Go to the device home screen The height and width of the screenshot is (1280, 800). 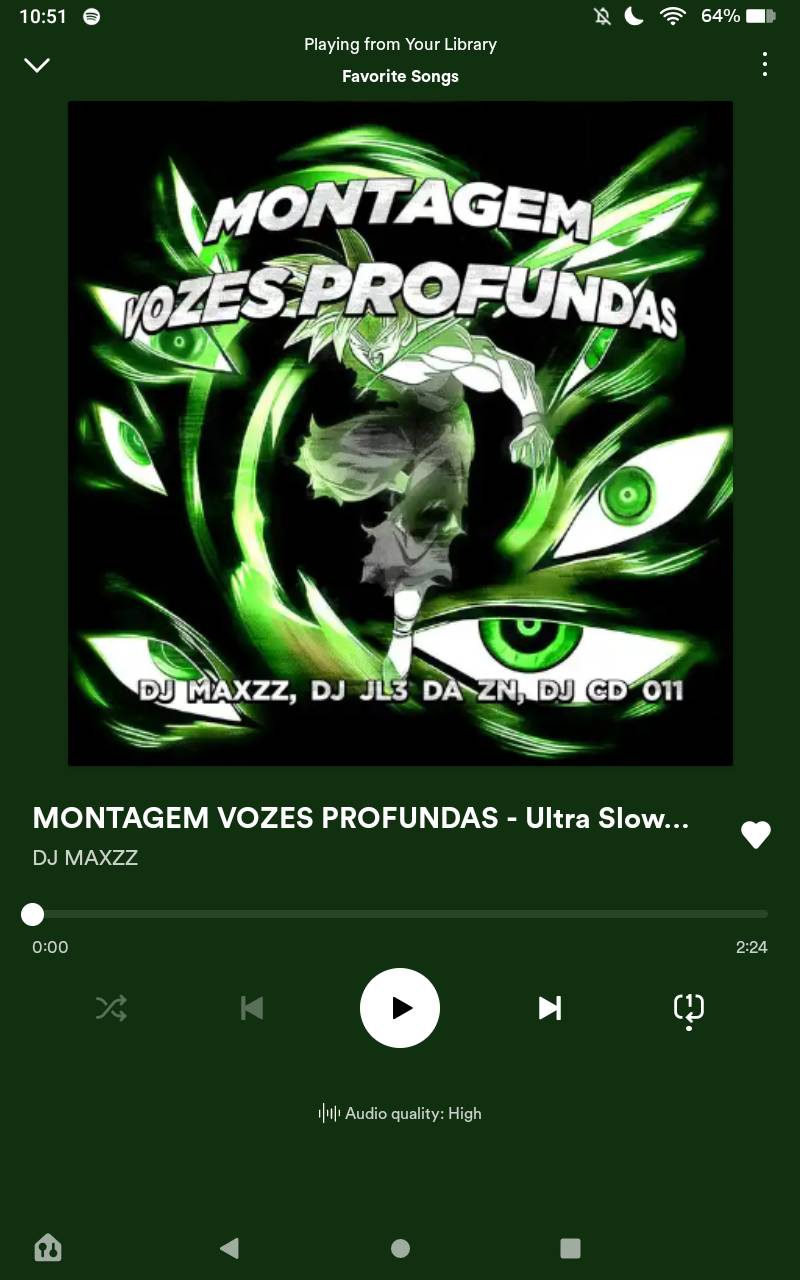(400, 1247)
